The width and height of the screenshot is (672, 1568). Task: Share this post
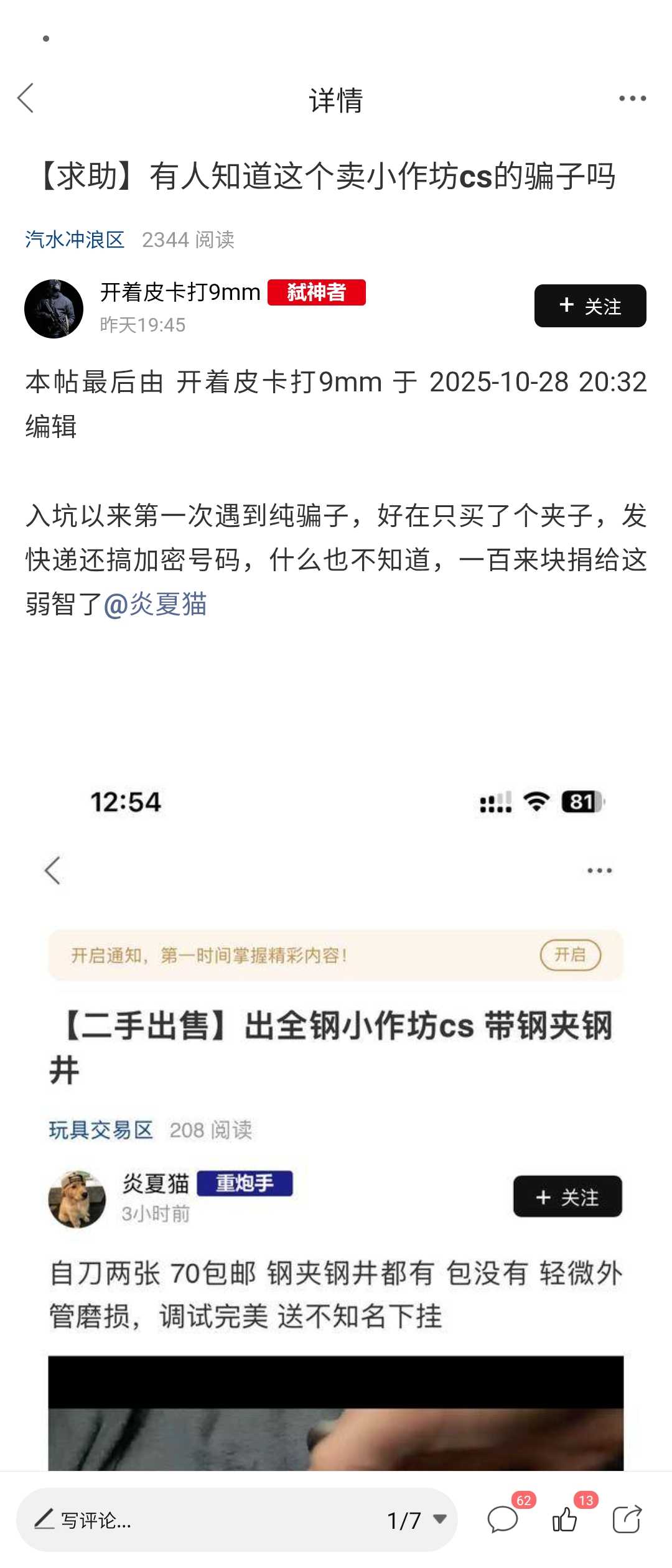pos(627,1519)
